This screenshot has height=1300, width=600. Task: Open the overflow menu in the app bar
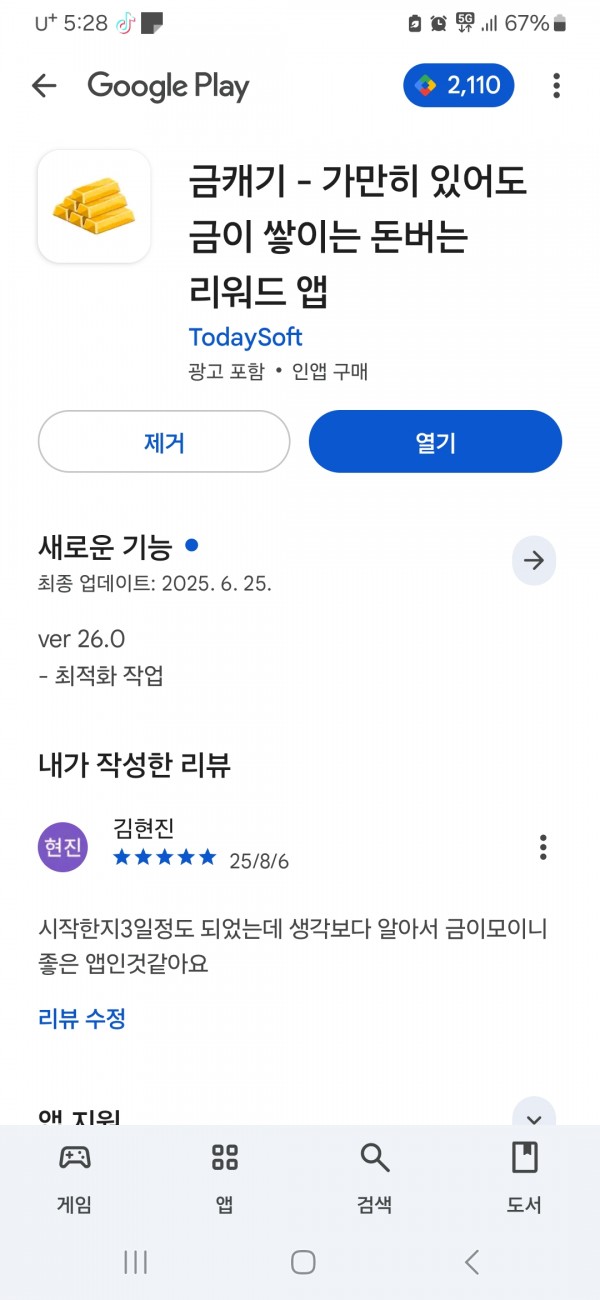click(x=556, y=86)
